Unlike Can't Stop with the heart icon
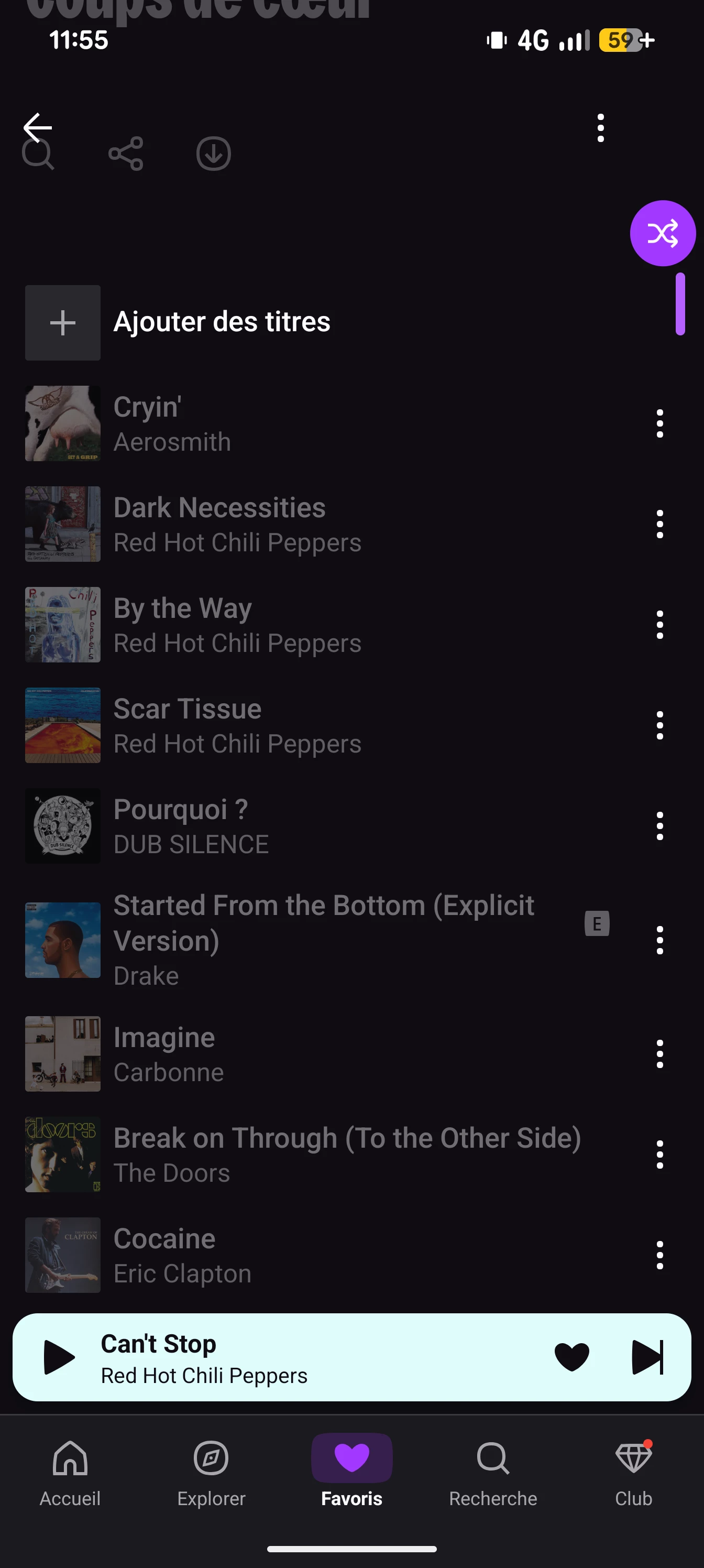Image resolution: width=704 pixels, height=1568 pixels. point(571,1357)
